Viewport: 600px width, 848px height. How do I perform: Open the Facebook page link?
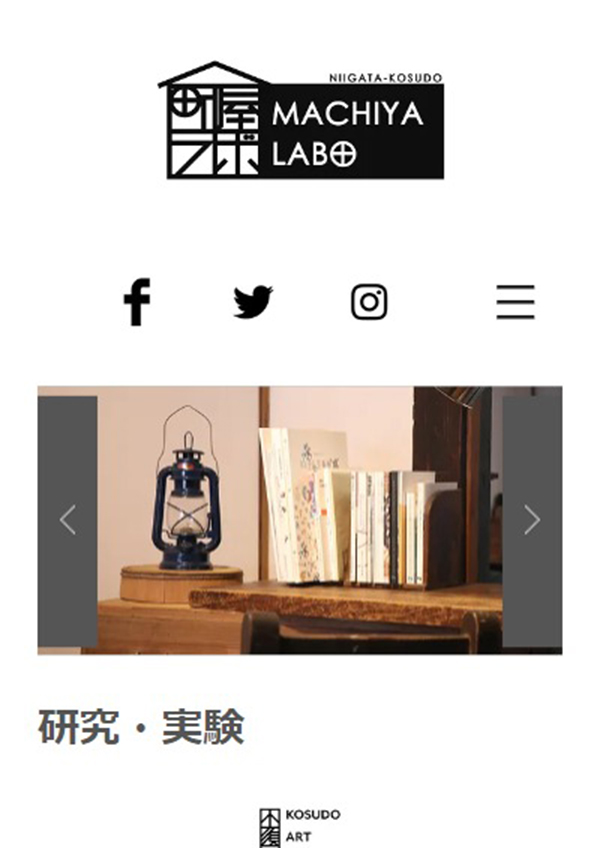point(137,302)
